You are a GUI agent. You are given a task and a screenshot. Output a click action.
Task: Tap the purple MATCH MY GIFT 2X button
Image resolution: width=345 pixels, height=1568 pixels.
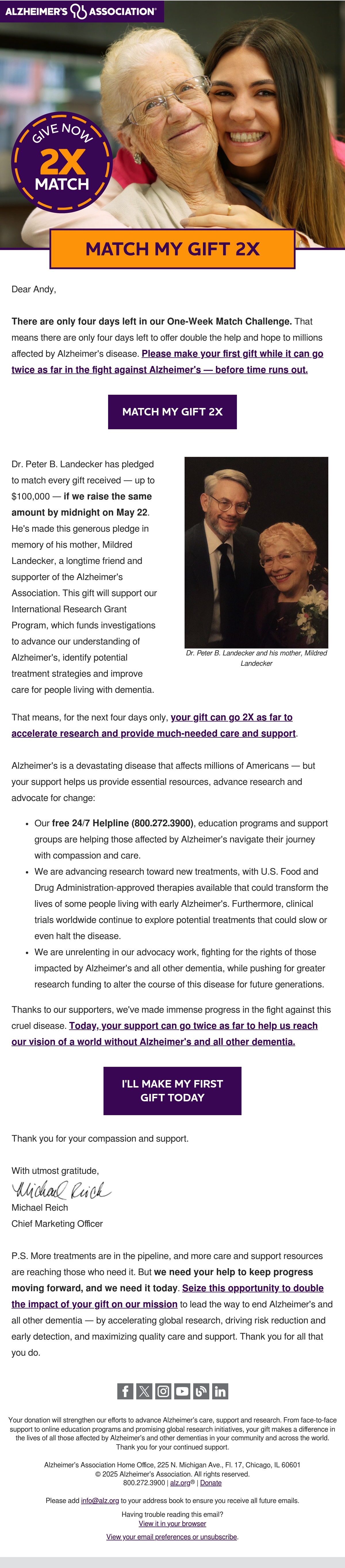pos(172,411)
